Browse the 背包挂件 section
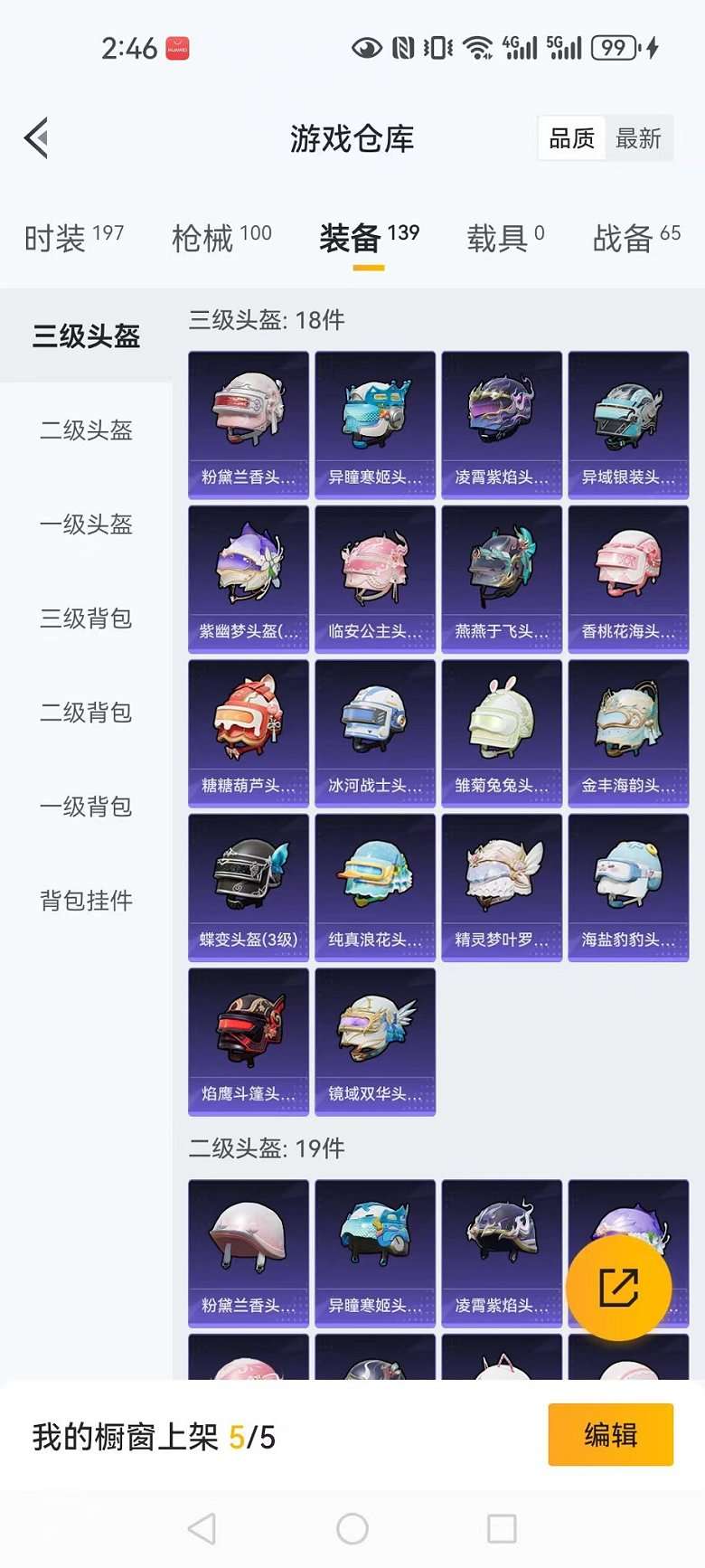Viewport: 705px width, 1568px height. (86, 901)
